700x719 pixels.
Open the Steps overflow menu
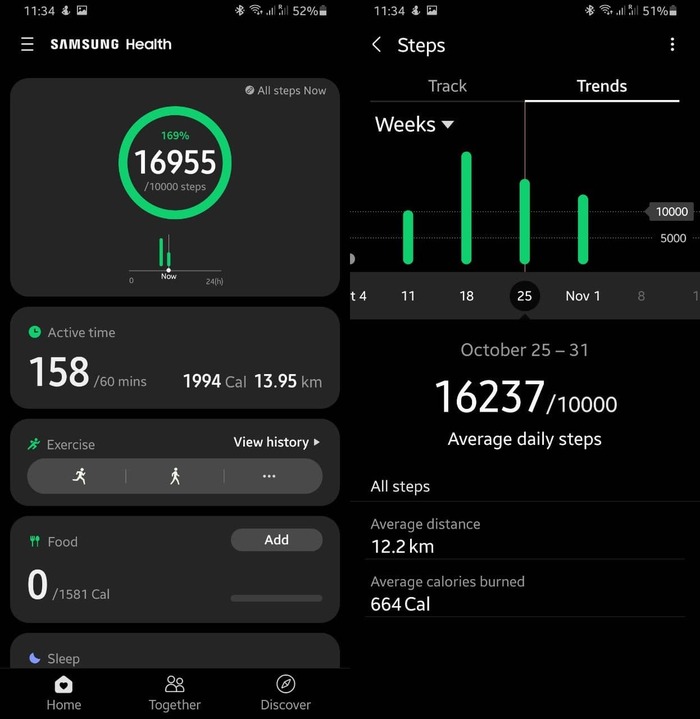click(672, 45)
